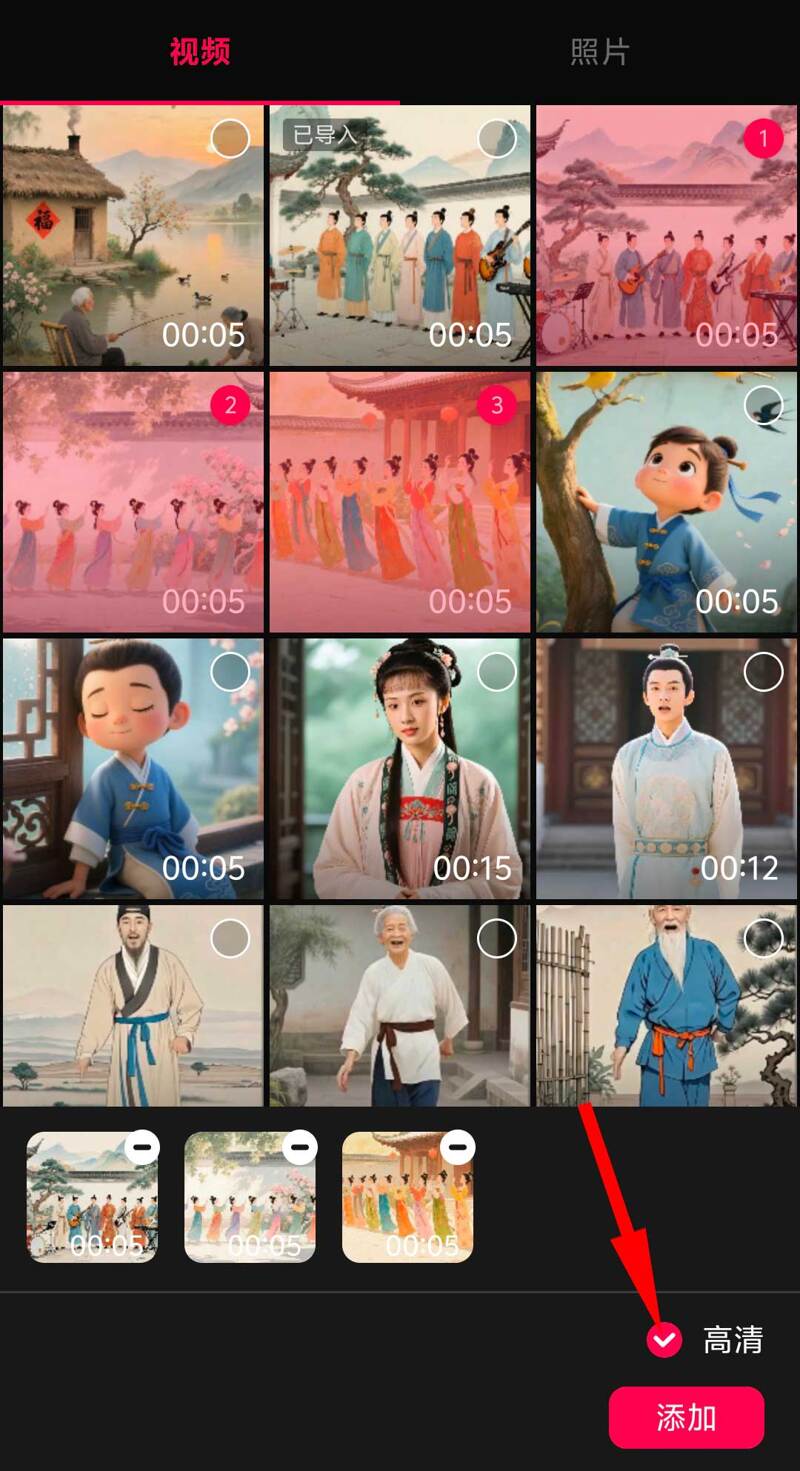Select the thatched cottage fishing video circle
This screenshot has width=800, height=1471.
(231, 140)
